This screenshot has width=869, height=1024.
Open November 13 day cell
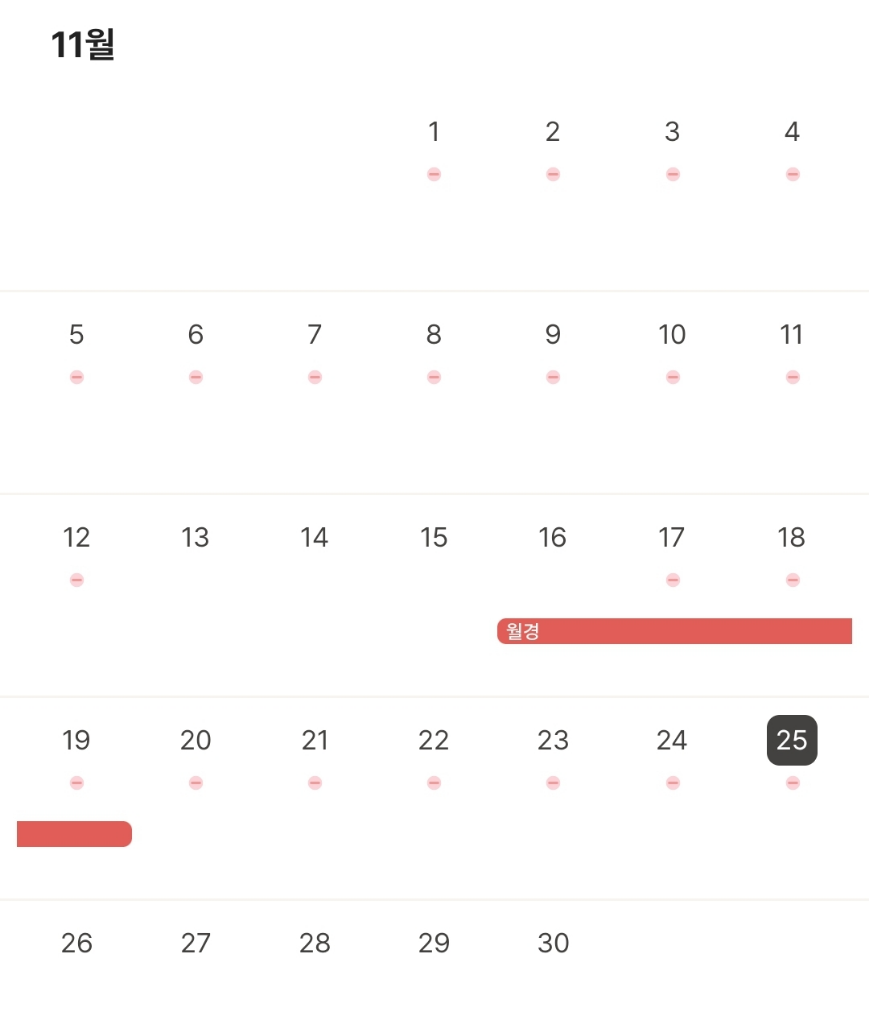(x=195, y=538)
